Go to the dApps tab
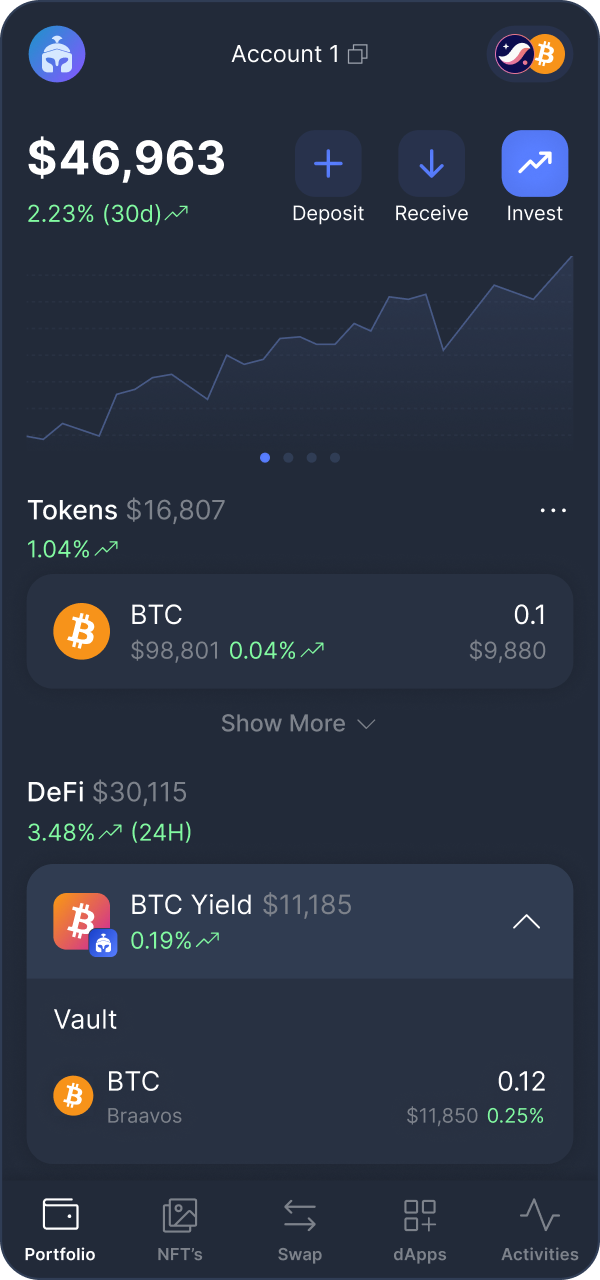Screen dimensions: 600x1280 point(420,1230)
